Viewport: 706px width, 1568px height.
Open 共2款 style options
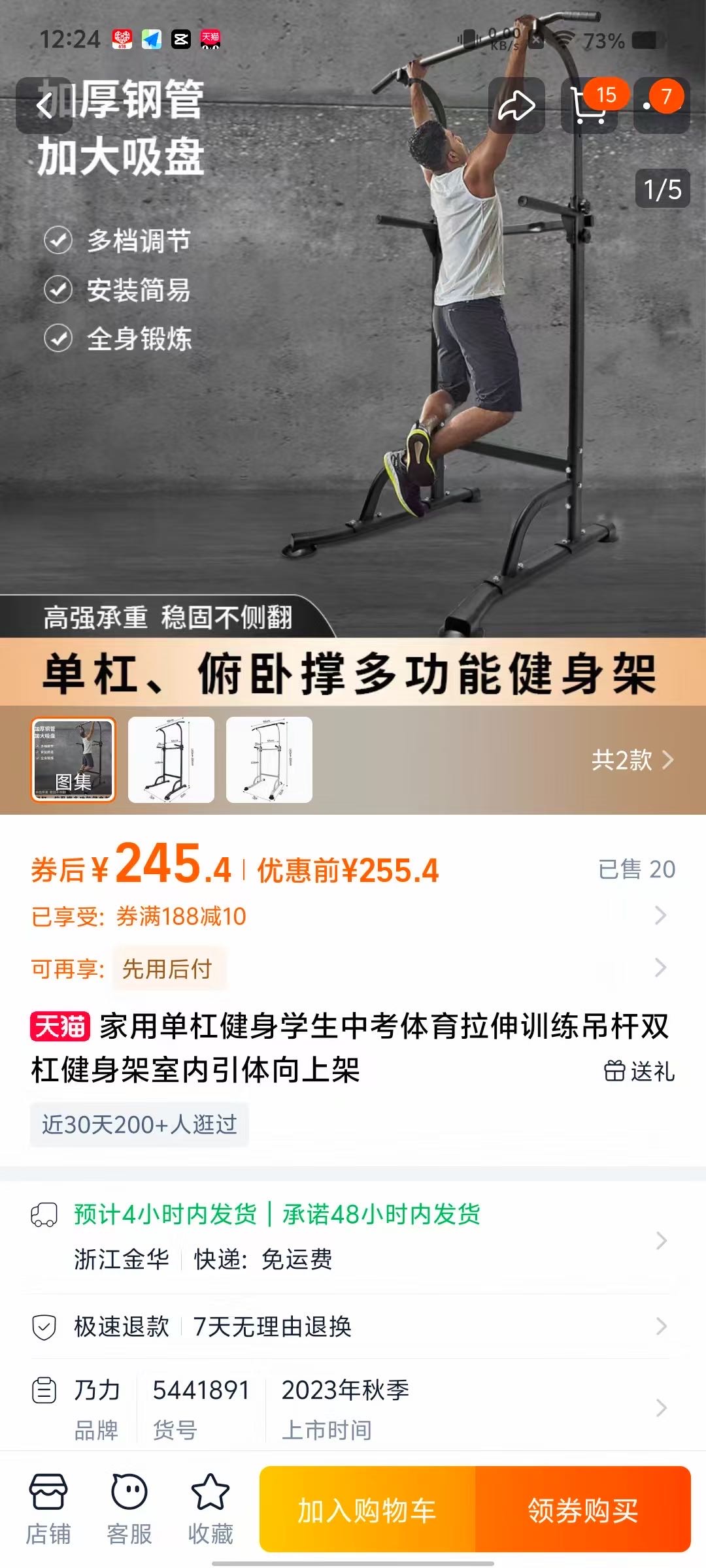click(631, 760)
